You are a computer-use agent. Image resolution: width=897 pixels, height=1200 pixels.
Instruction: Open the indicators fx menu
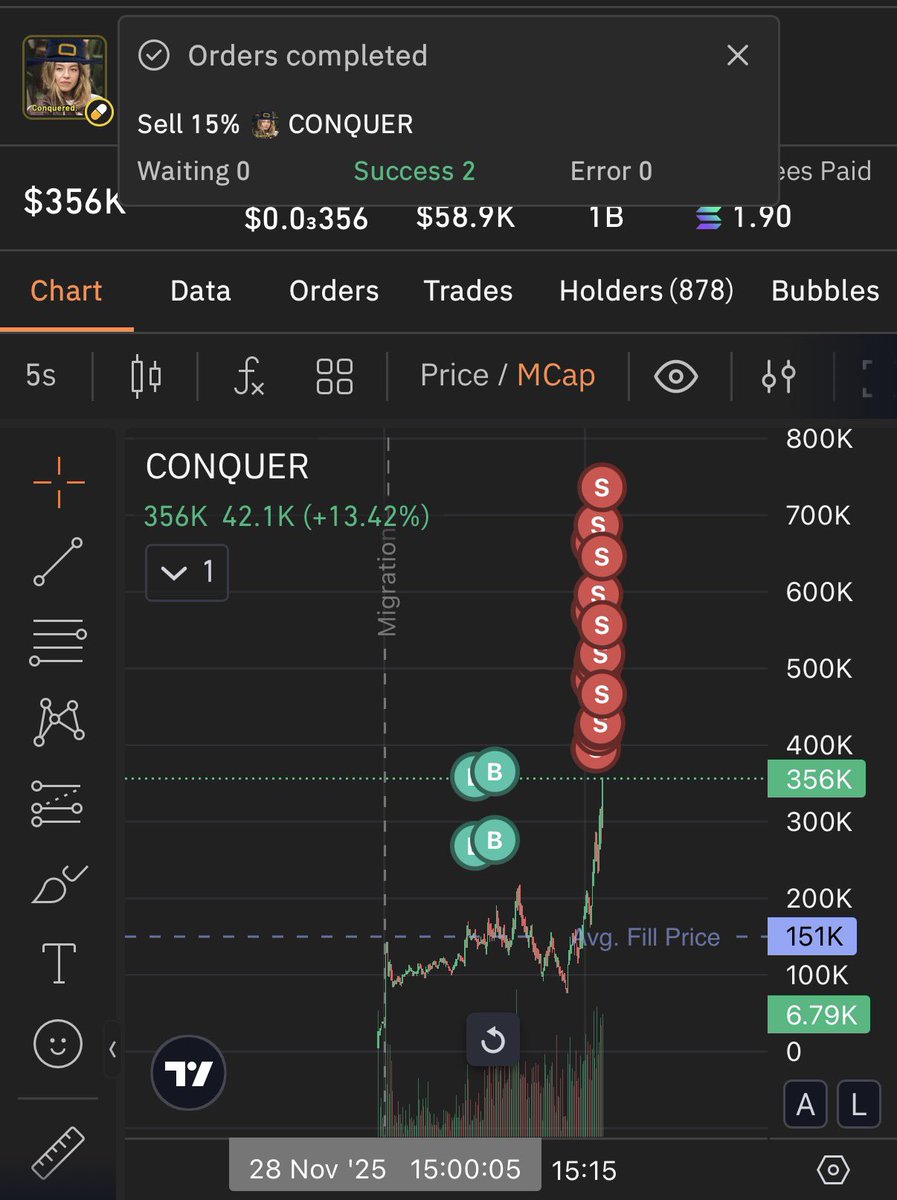click(x=248, y=376)
